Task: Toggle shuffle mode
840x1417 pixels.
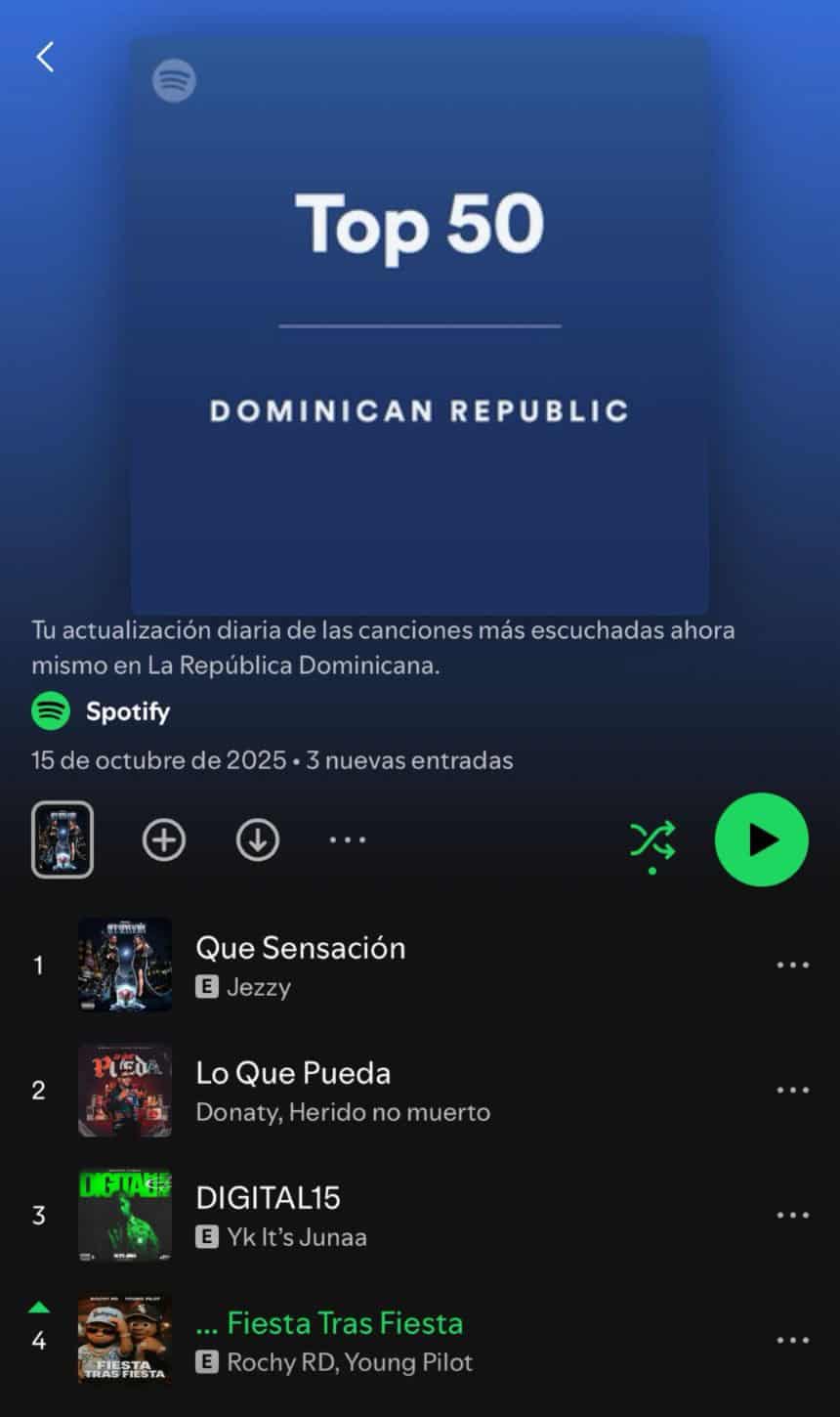Action: [651, 839]
